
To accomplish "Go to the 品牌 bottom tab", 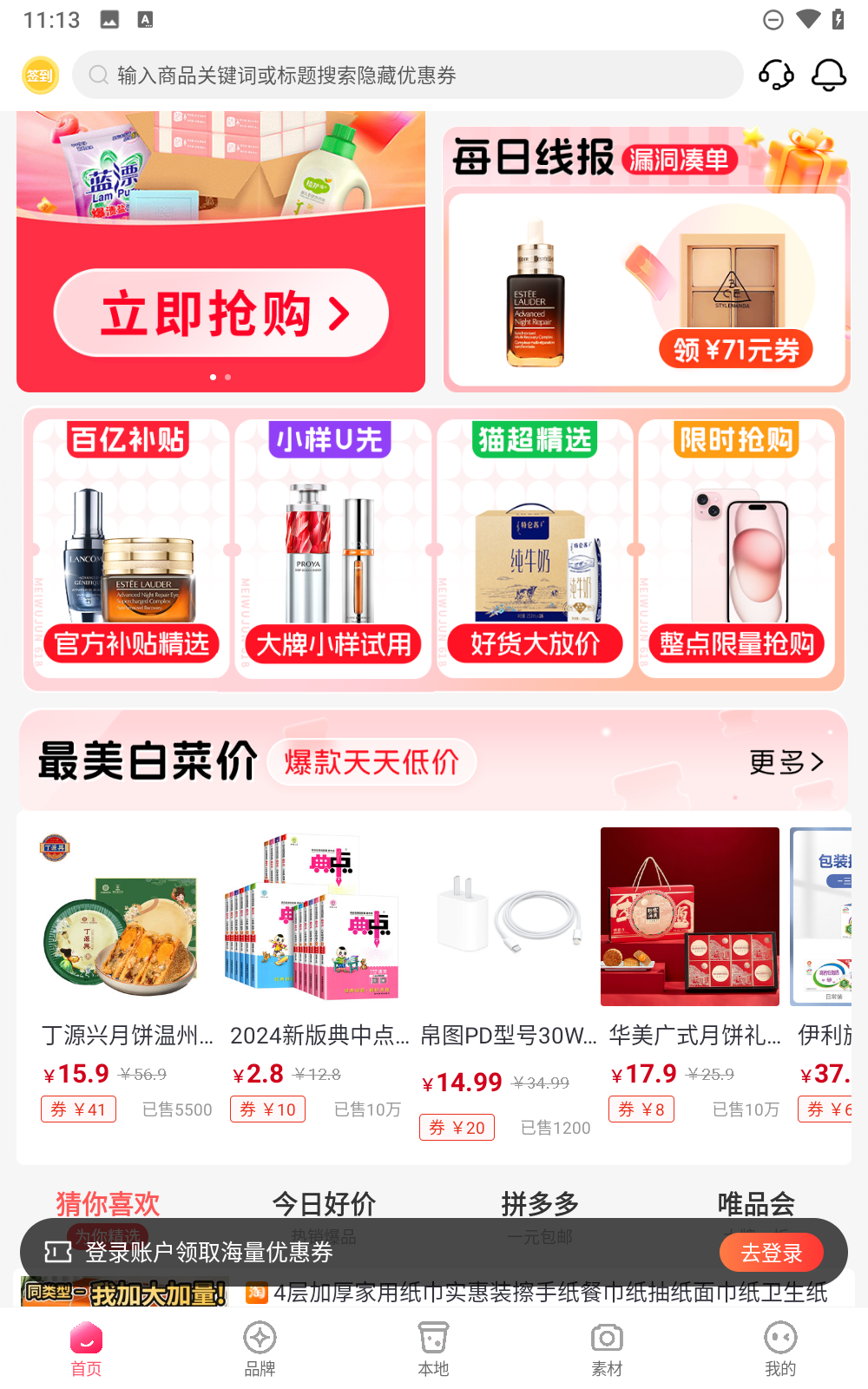I will tap(260, 1349).
